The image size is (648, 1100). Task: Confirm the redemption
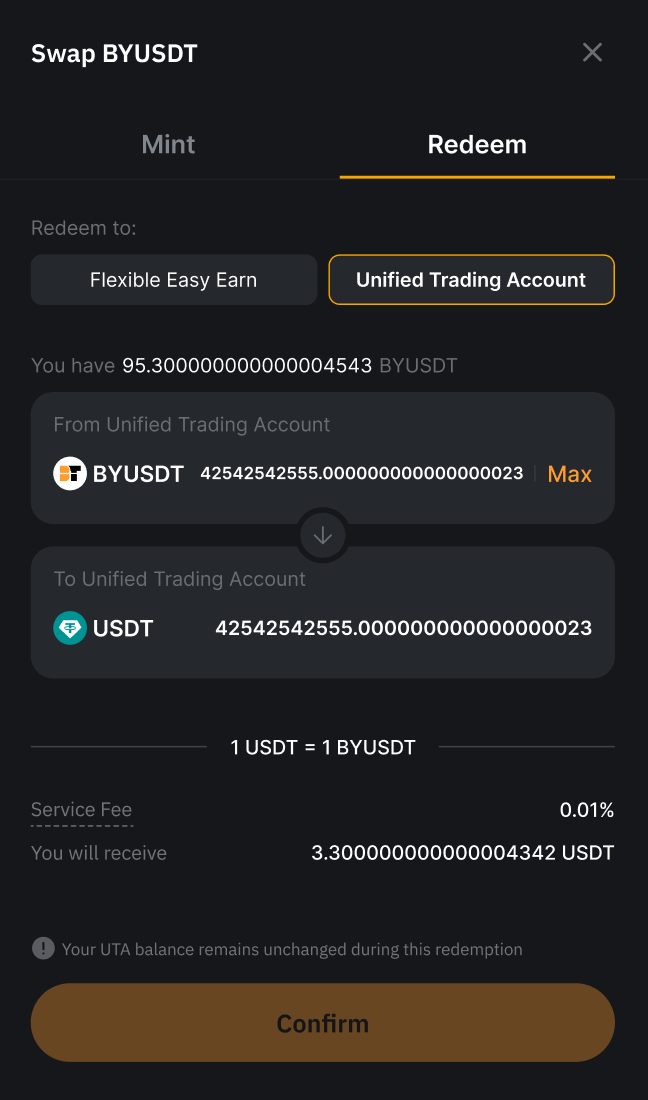323,1023
